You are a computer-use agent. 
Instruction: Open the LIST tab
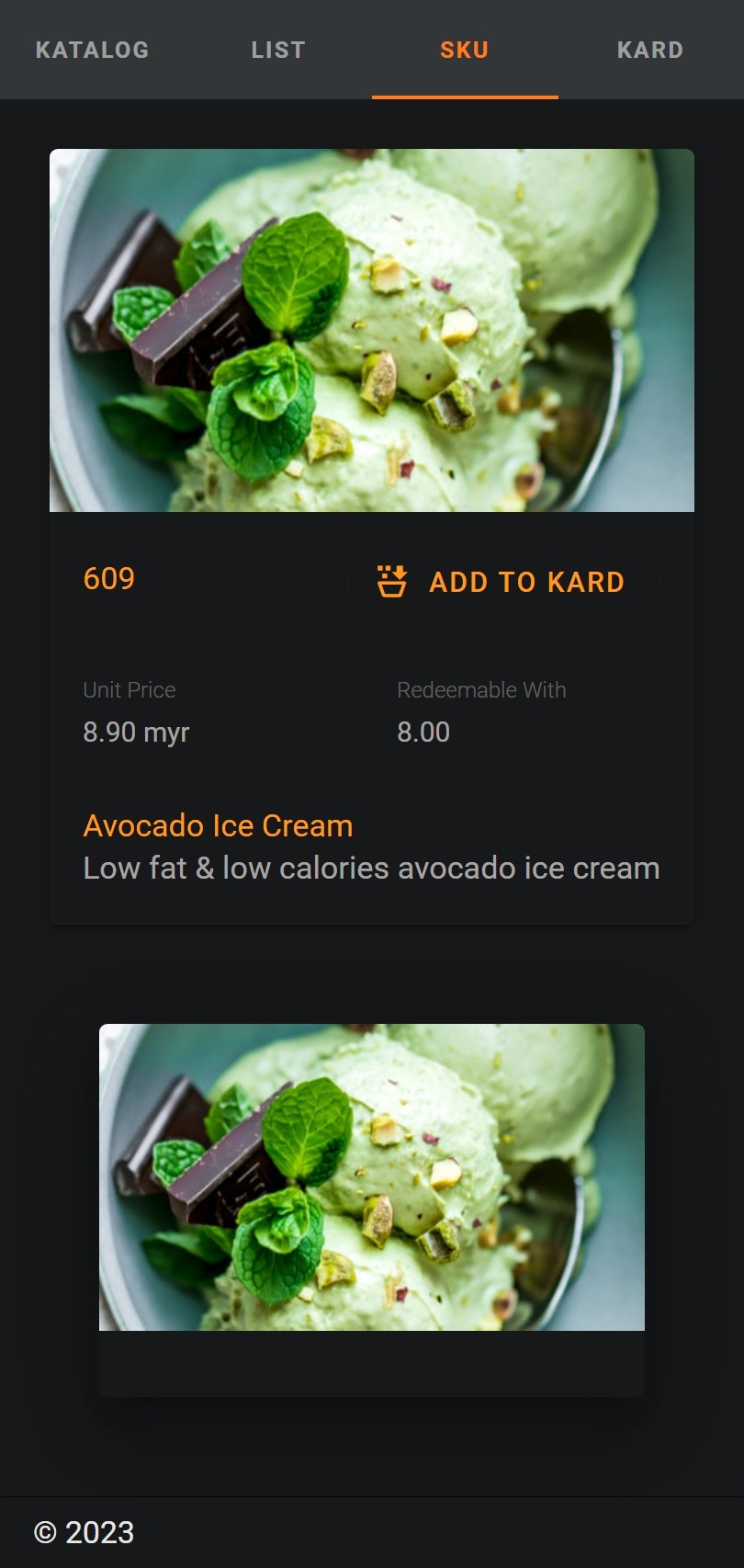(x=276, y=50)
